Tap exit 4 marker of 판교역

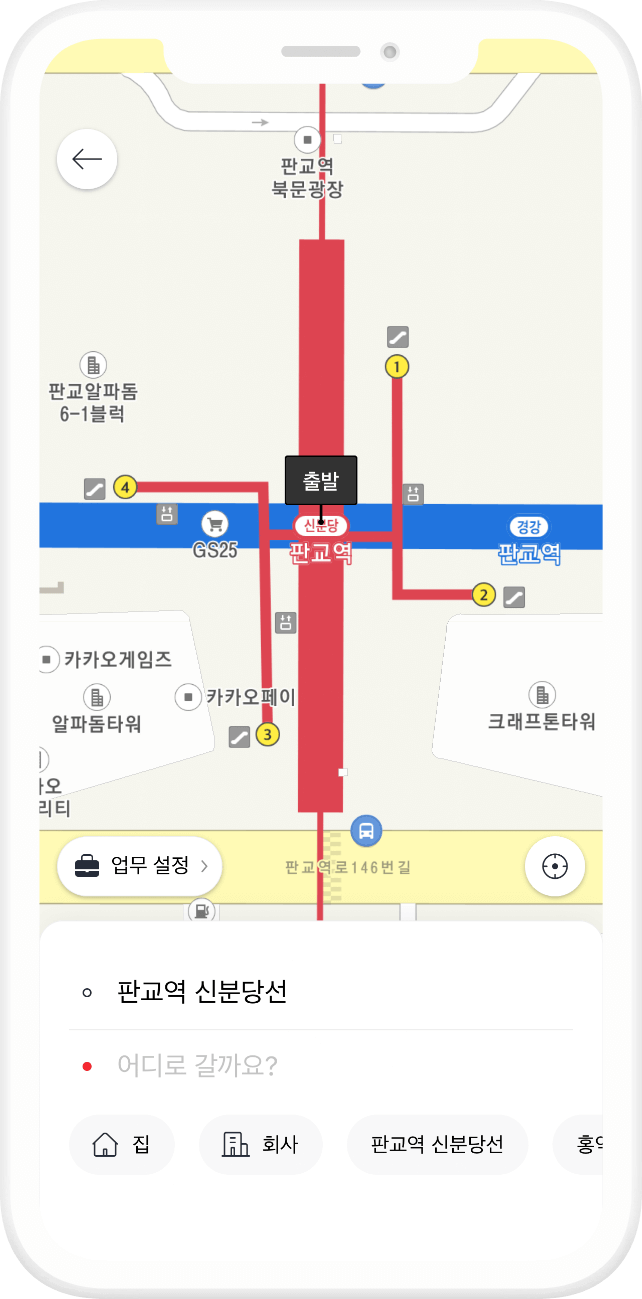125,488
